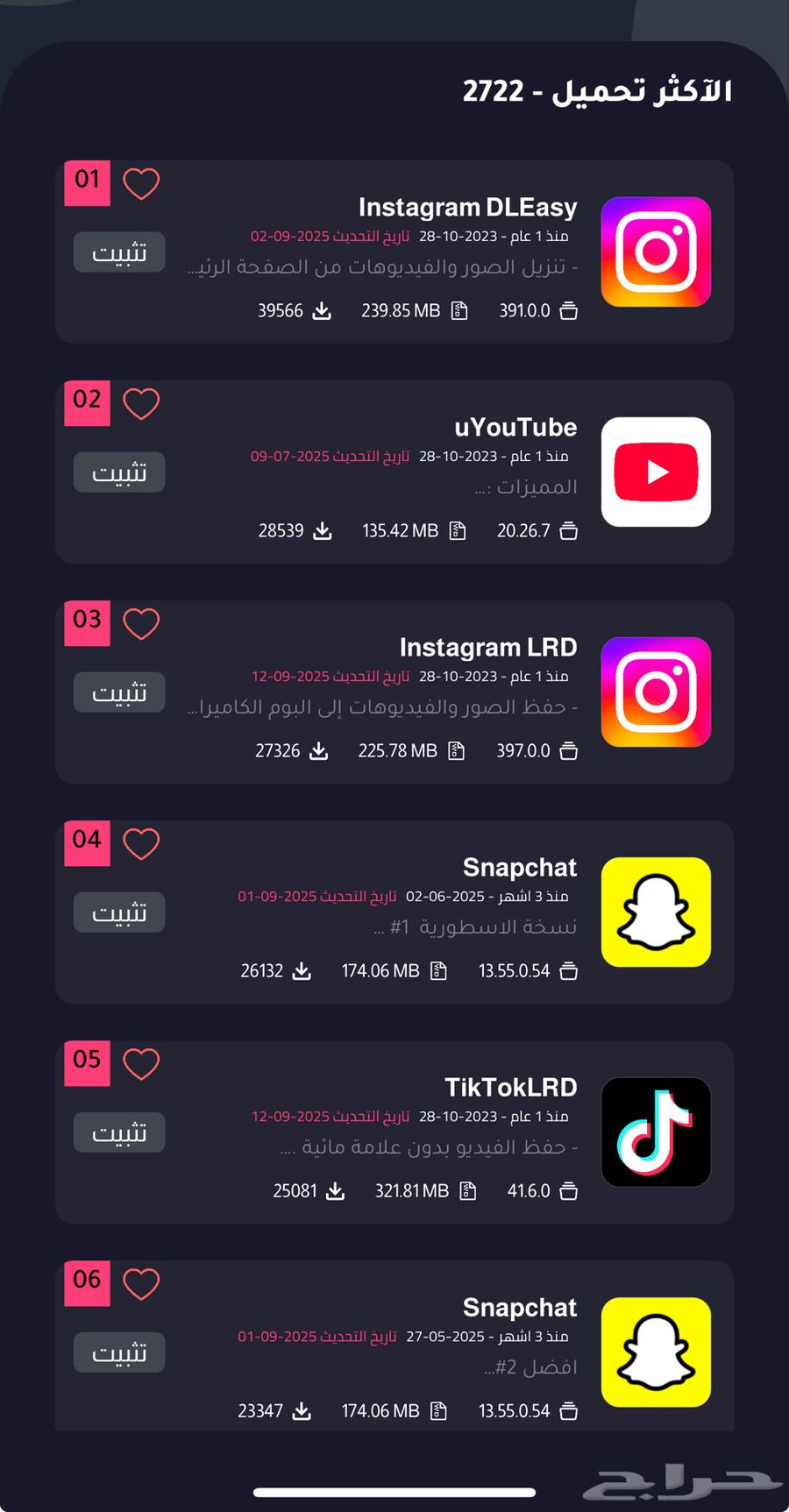Install the Snapchat app ranked 06
The width and height of the screenshot is (789, 1512).
click(119, 1352)
